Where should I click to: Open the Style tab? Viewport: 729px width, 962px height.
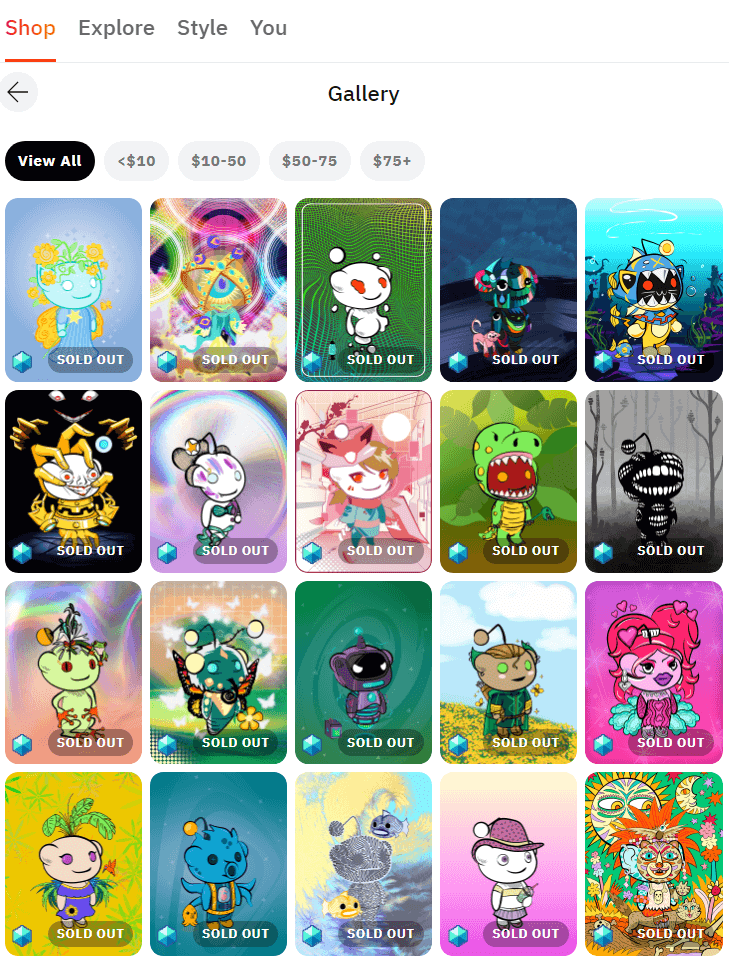(x=202, y=28)
